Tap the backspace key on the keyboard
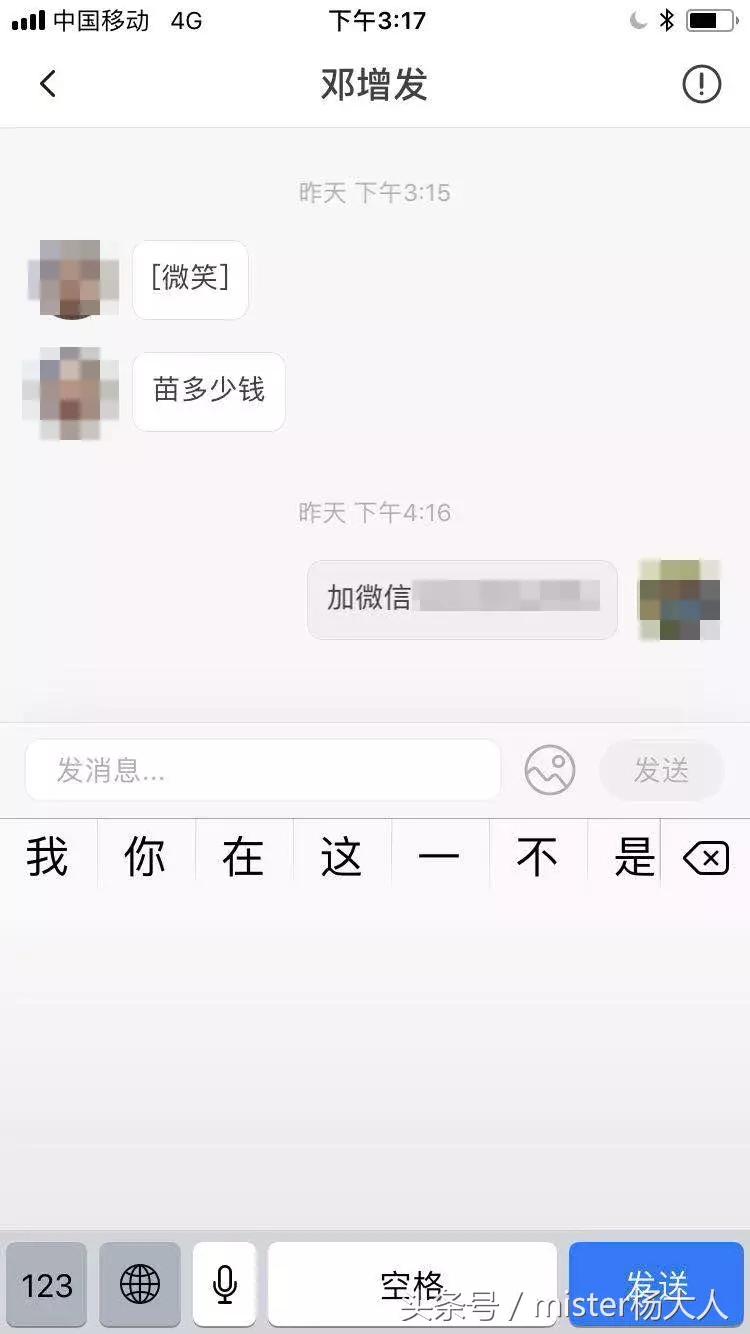The width and height of the screenshot is (750, 1334). click(705, 856)
